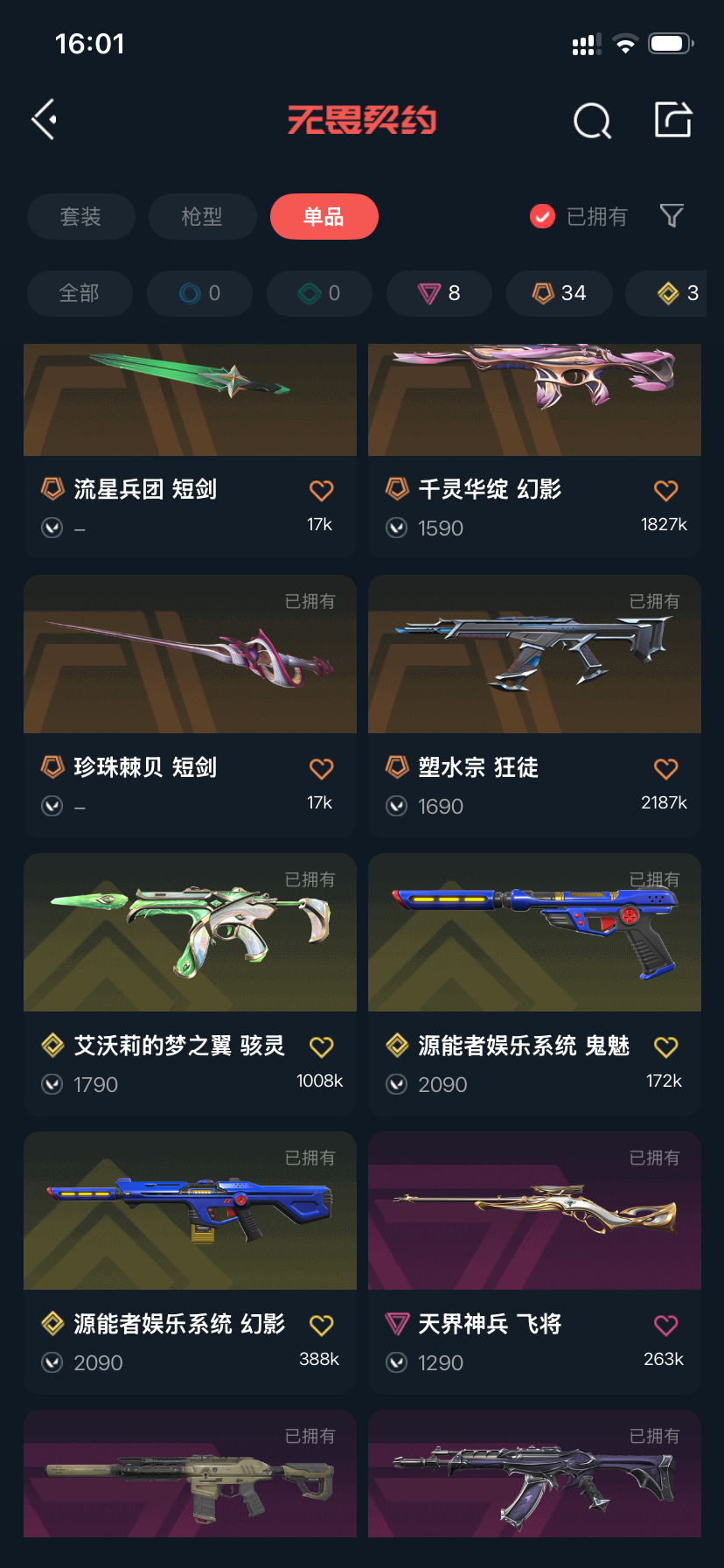Like the 塑水宗 狂徒 skin
This screenshot has height=1568, width=724.
pyautogui.click(x=665, y=769)
